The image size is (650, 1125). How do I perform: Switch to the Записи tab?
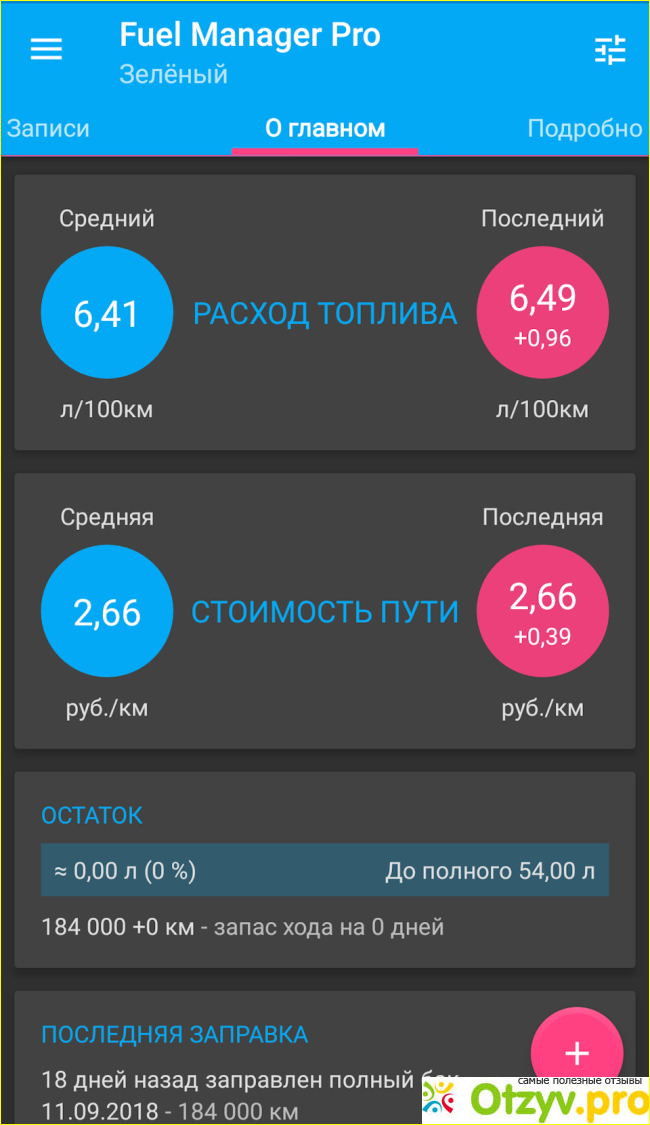coord(48,128)
